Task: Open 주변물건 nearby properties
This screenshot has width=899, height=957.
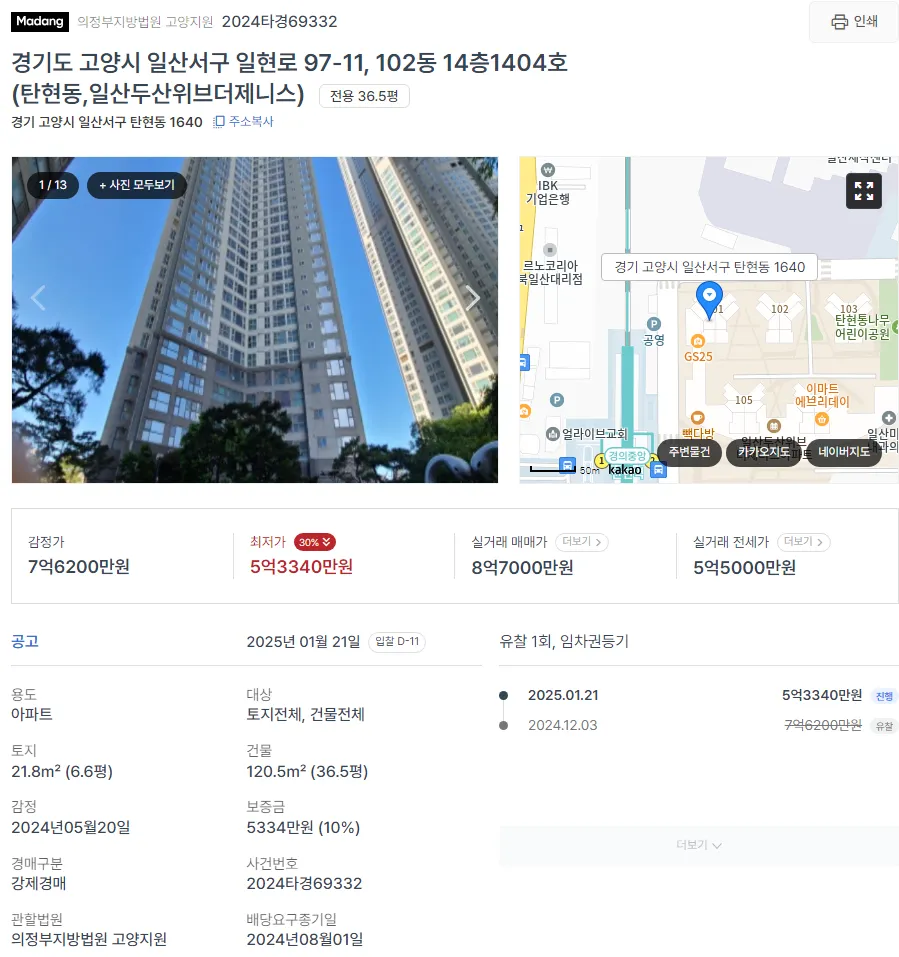Action: (689, 452)
